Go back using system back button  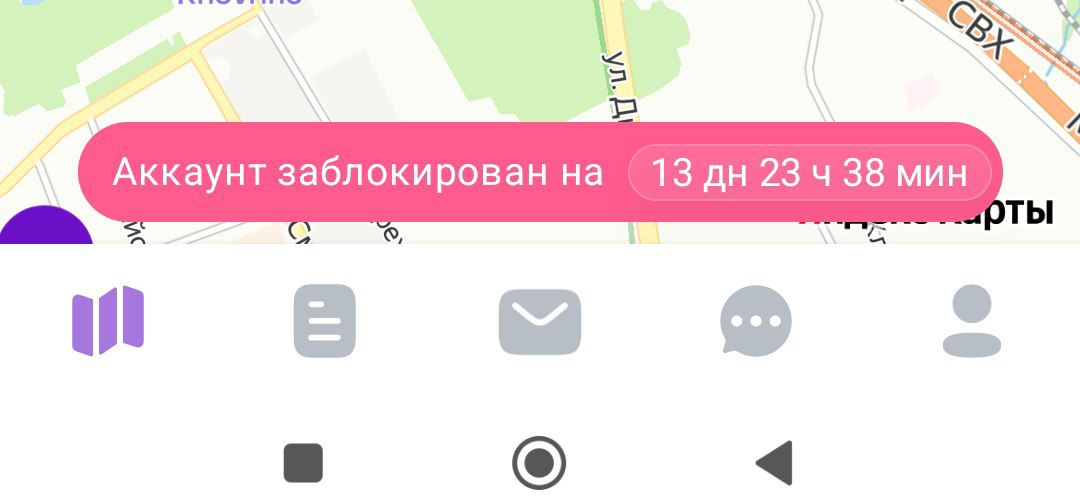pyautogui.click(x=774, y=463)
